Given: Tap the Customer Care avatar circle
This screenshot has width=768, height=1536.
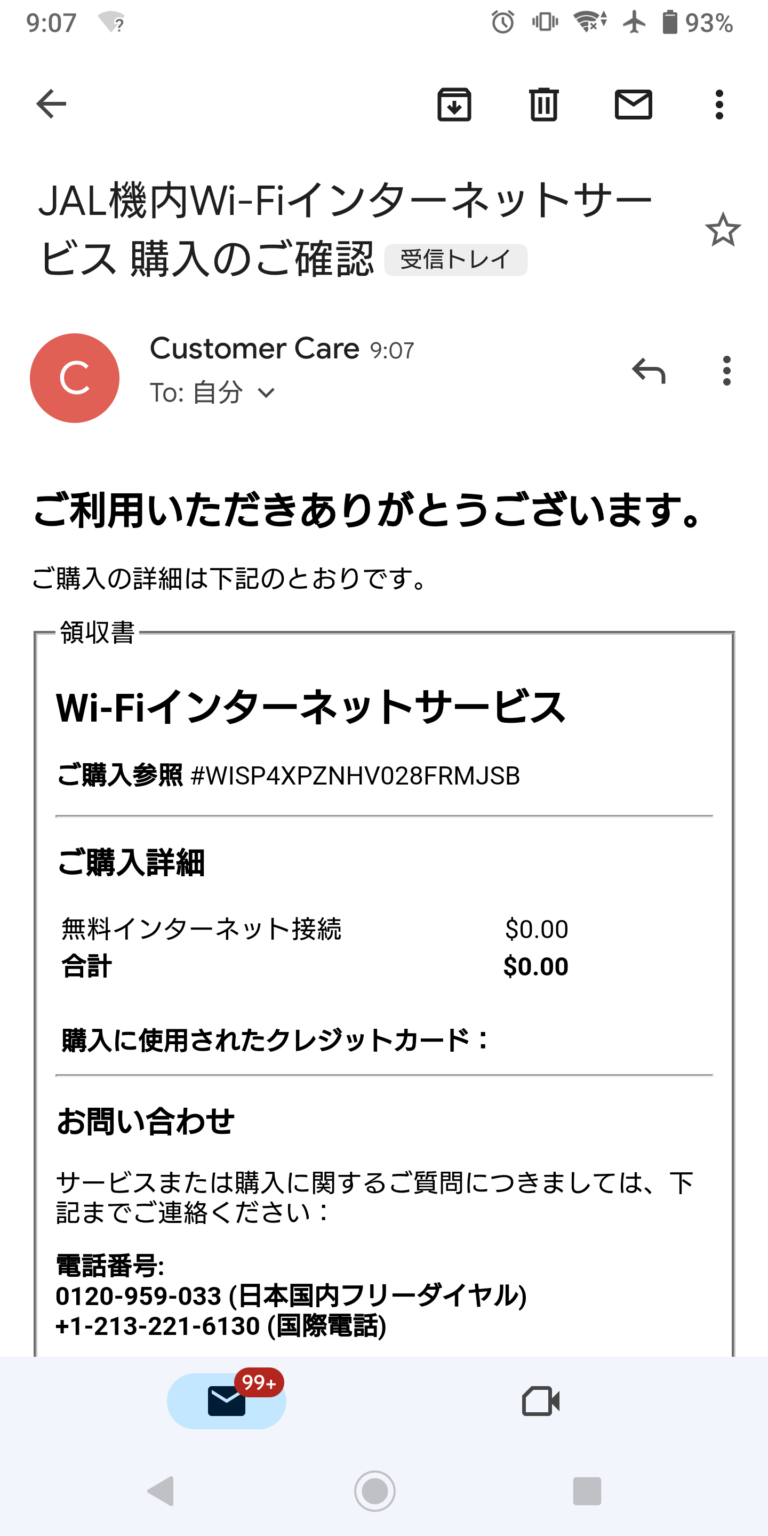Looking at the screenshot, I should click(74, 377).
